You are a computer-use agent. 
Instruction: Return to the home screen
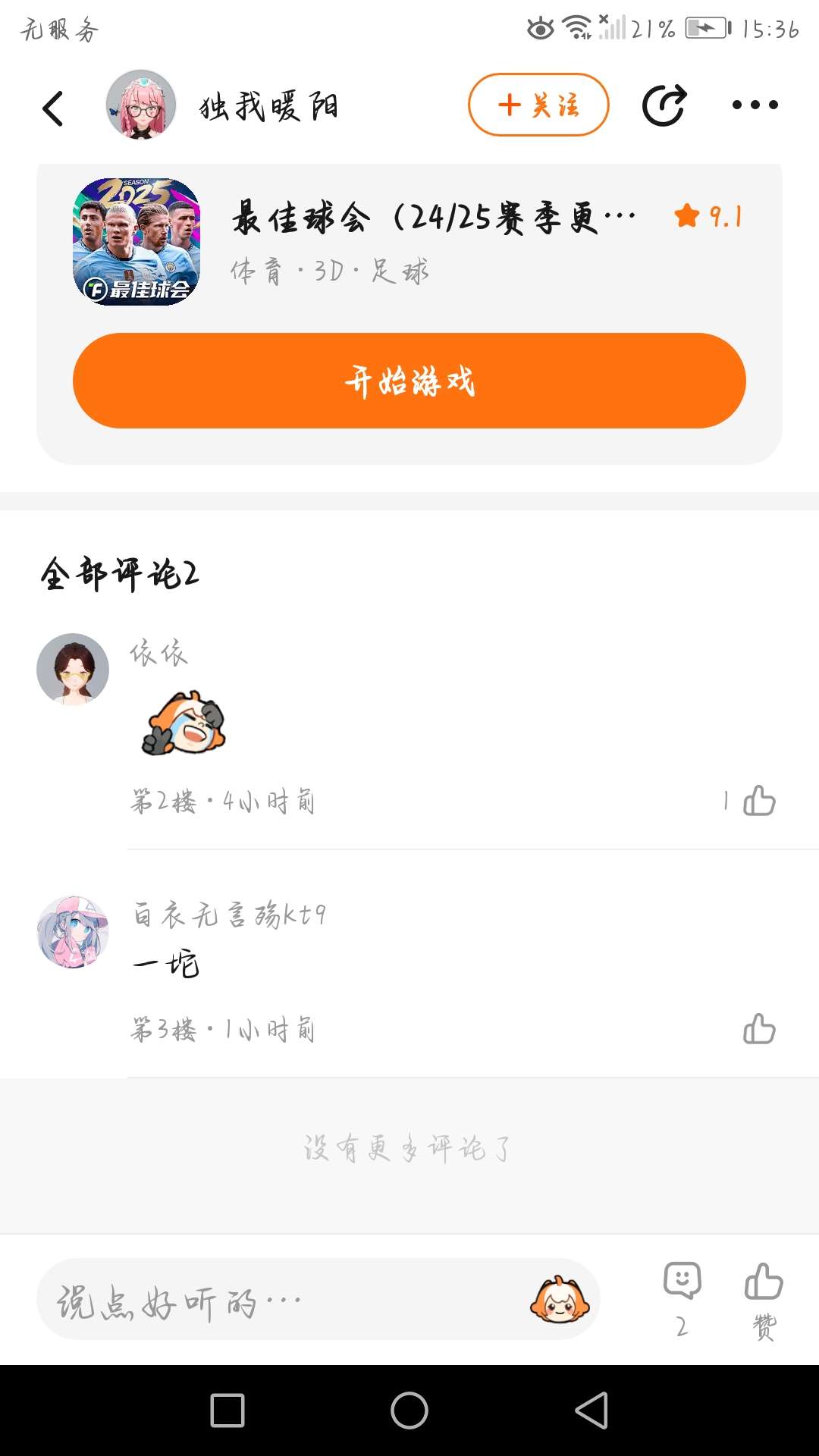409,1410
